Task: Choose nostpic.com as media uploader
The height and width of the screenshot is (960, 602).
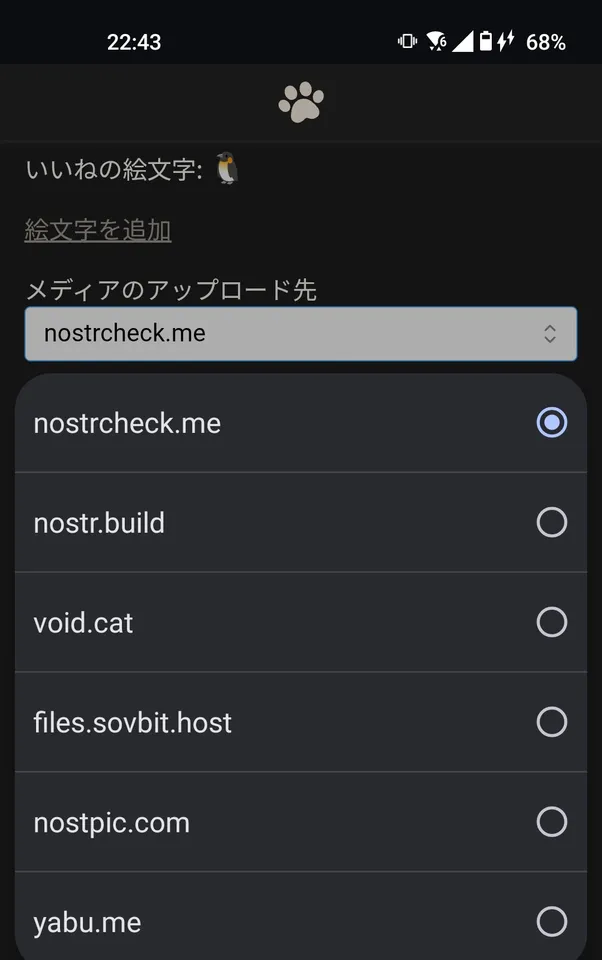Action: (x=300, y=822)
